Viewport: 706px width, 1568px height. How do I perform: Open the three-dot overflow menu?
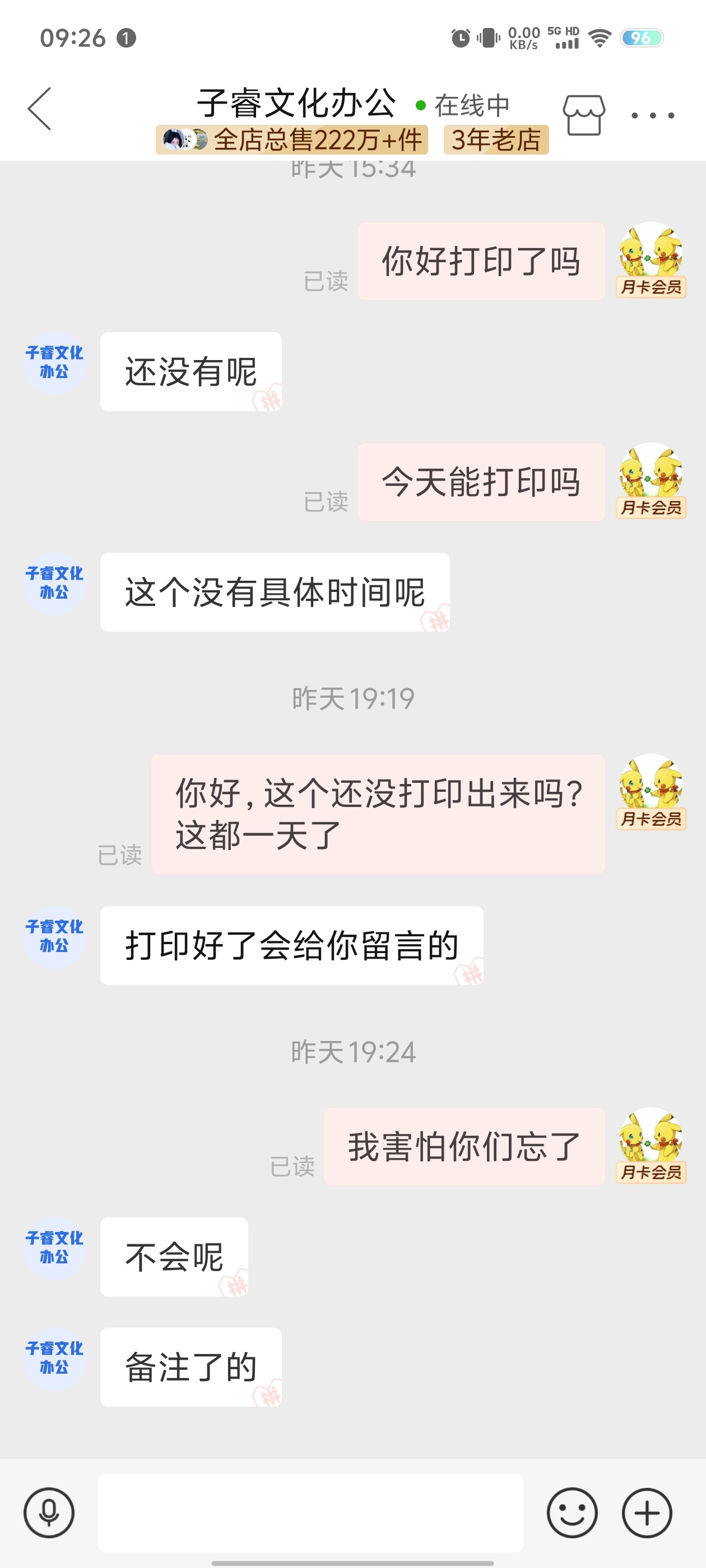(652, 115)
